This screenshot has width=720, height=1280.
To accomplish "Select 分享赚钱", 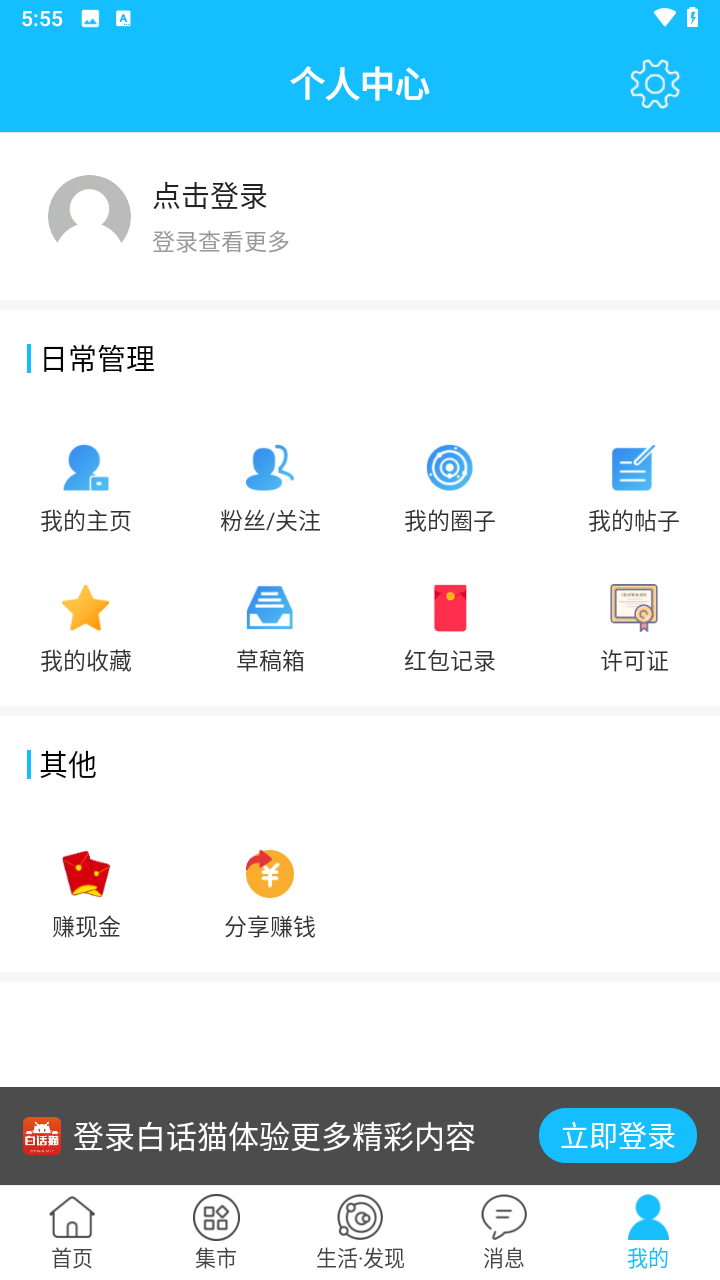I will (x=270, y=893).
